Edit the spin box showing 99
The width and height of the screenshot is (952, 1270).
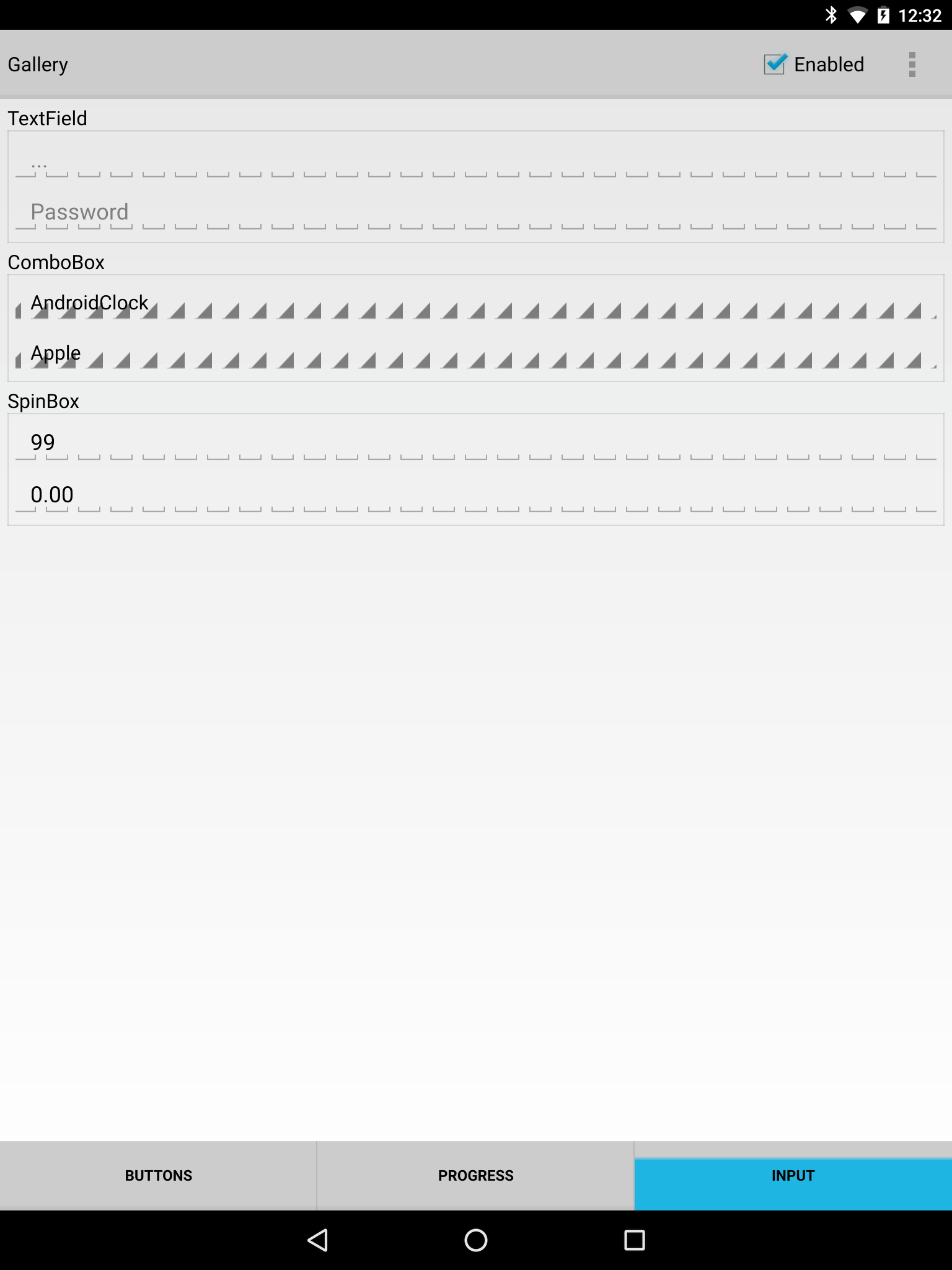pos(475,443)
